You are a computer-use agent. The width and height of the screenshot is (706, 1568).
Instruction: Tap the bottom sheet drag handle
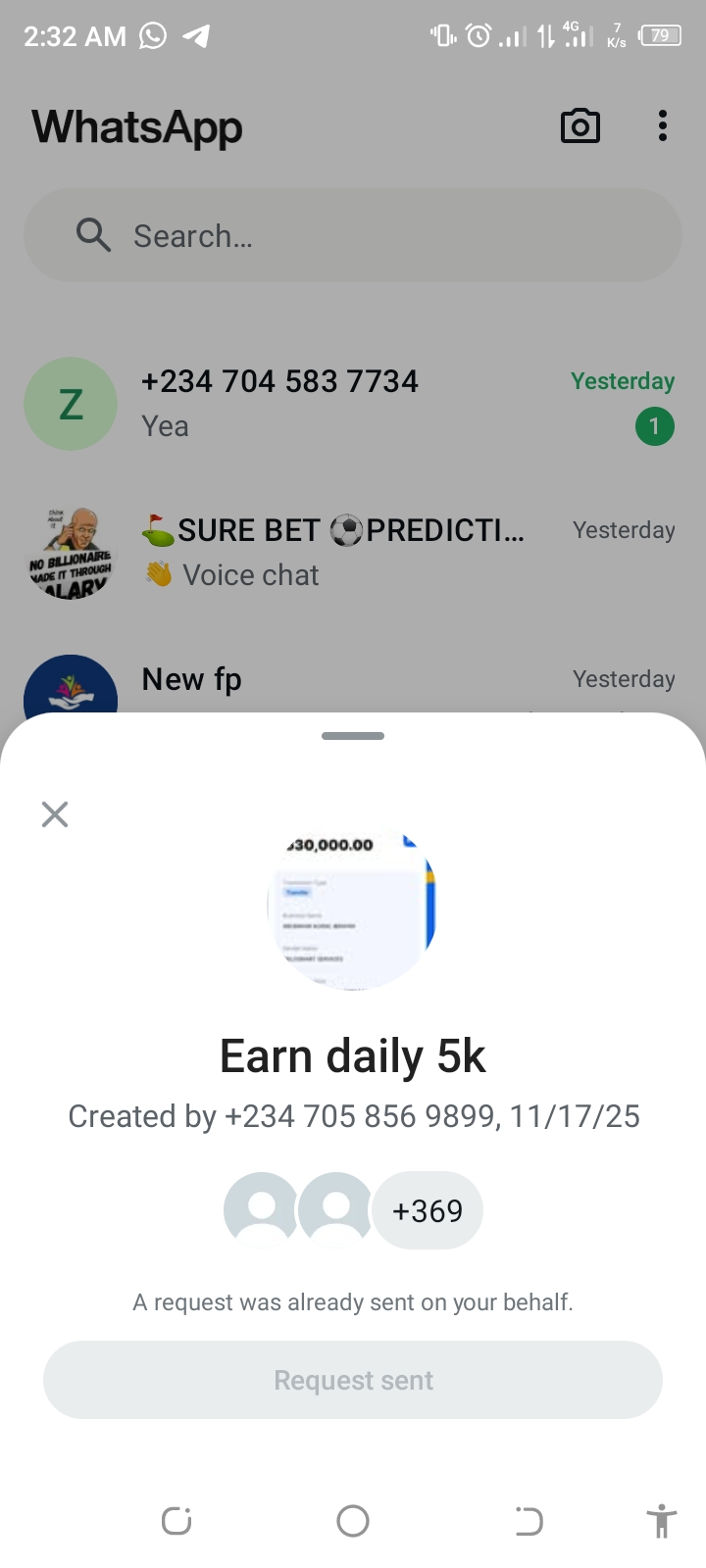point(353,736)
